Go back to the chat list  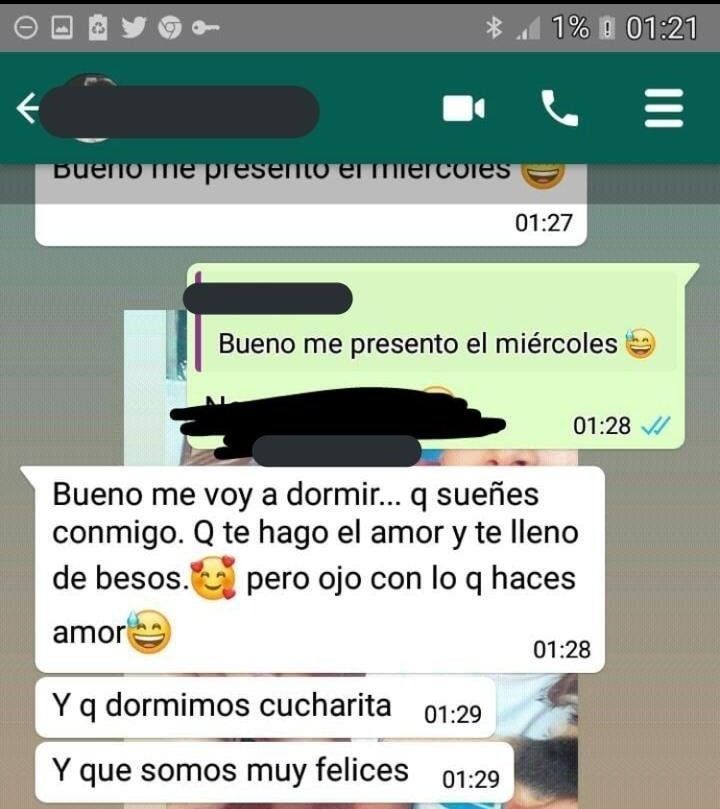[x=27, y=108]
